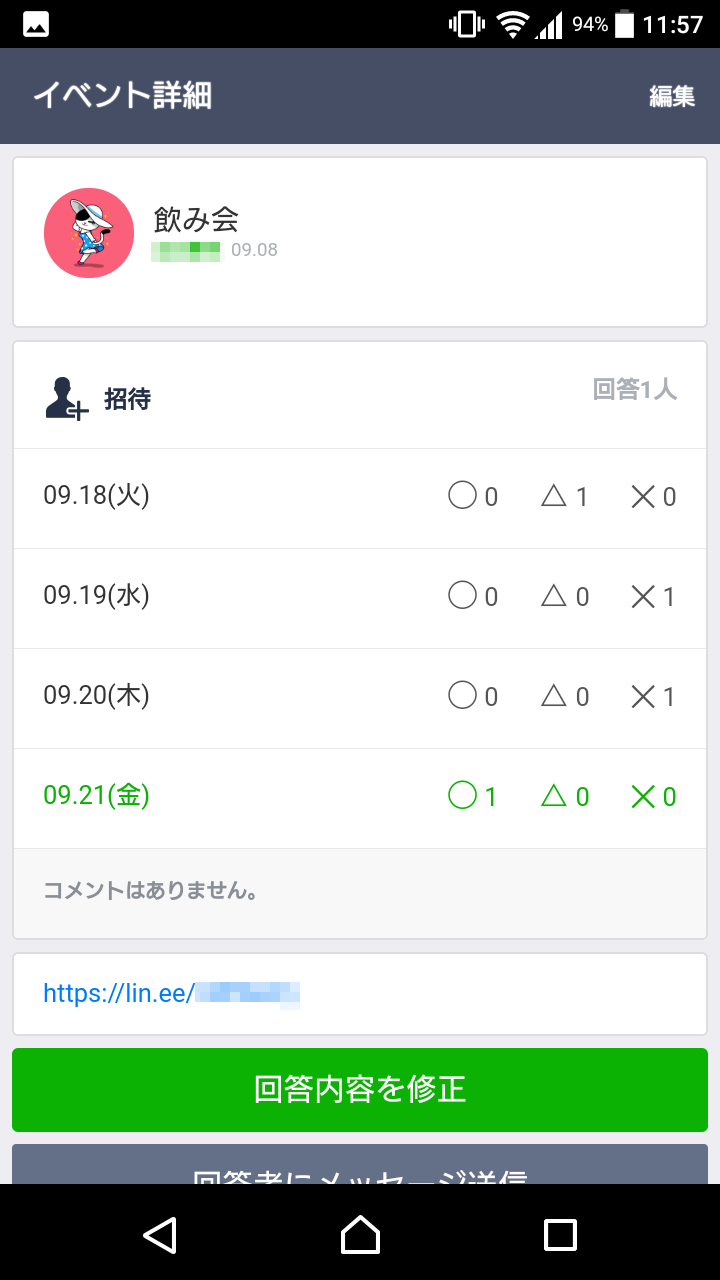Tap the × icon on the 09.18 row
This screenshot has height=1280, width=720.
[647, 497]
